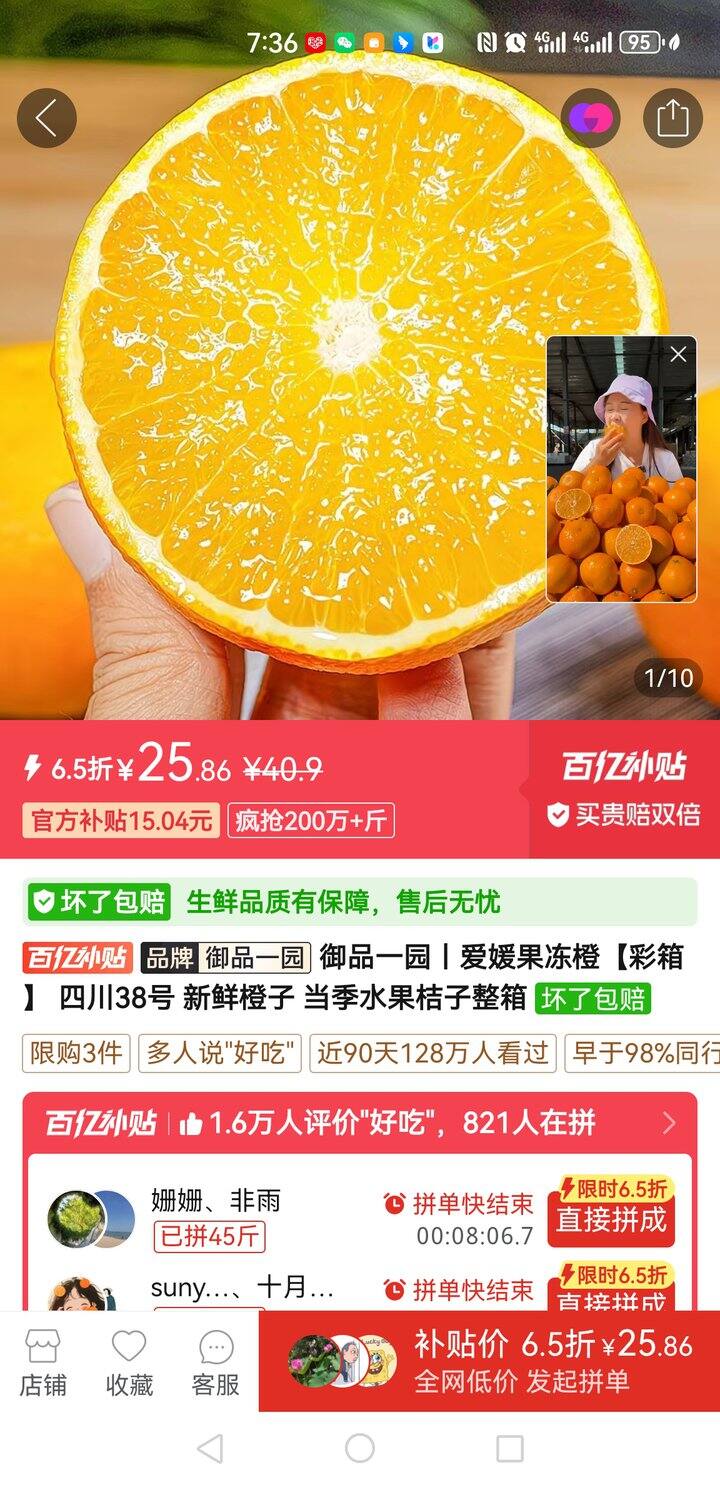Expand the 1.6万人评价"好吃" group-buy section
The height and width of the screenshot is (1485, 720).
669,1124
